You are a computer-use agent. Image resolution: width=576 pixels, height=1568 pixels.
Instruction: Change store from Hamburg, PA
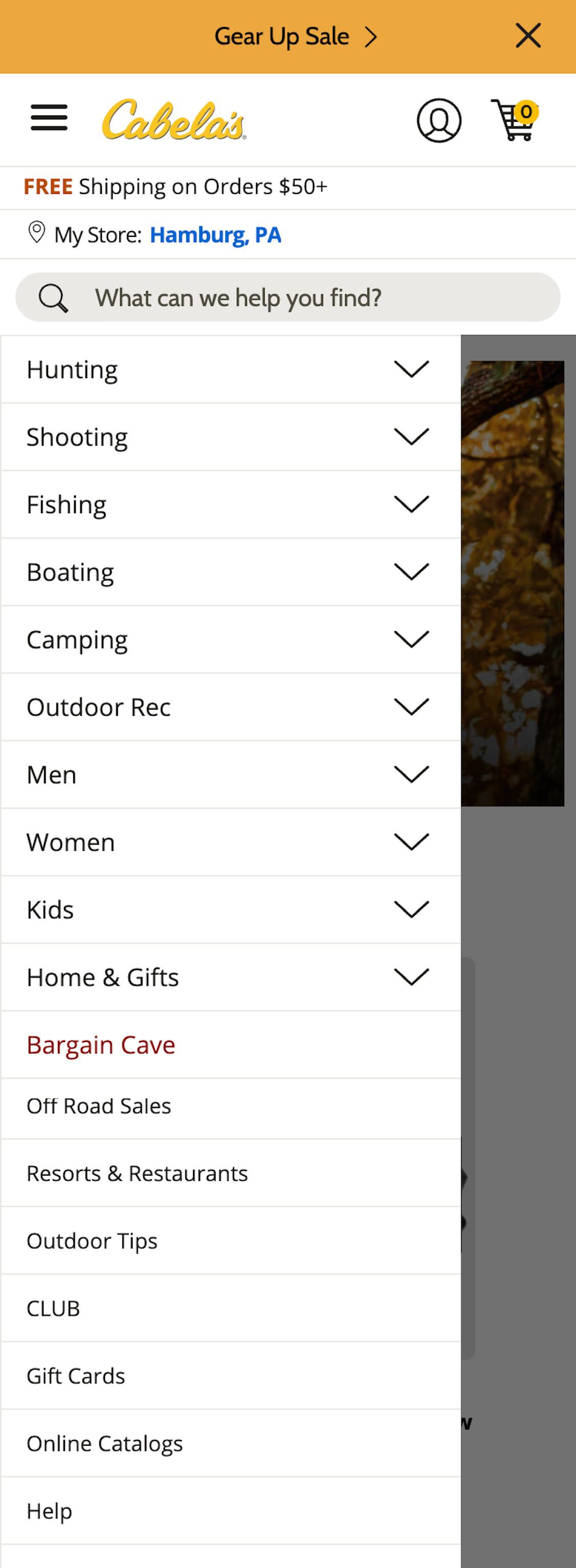click(216, 235)
